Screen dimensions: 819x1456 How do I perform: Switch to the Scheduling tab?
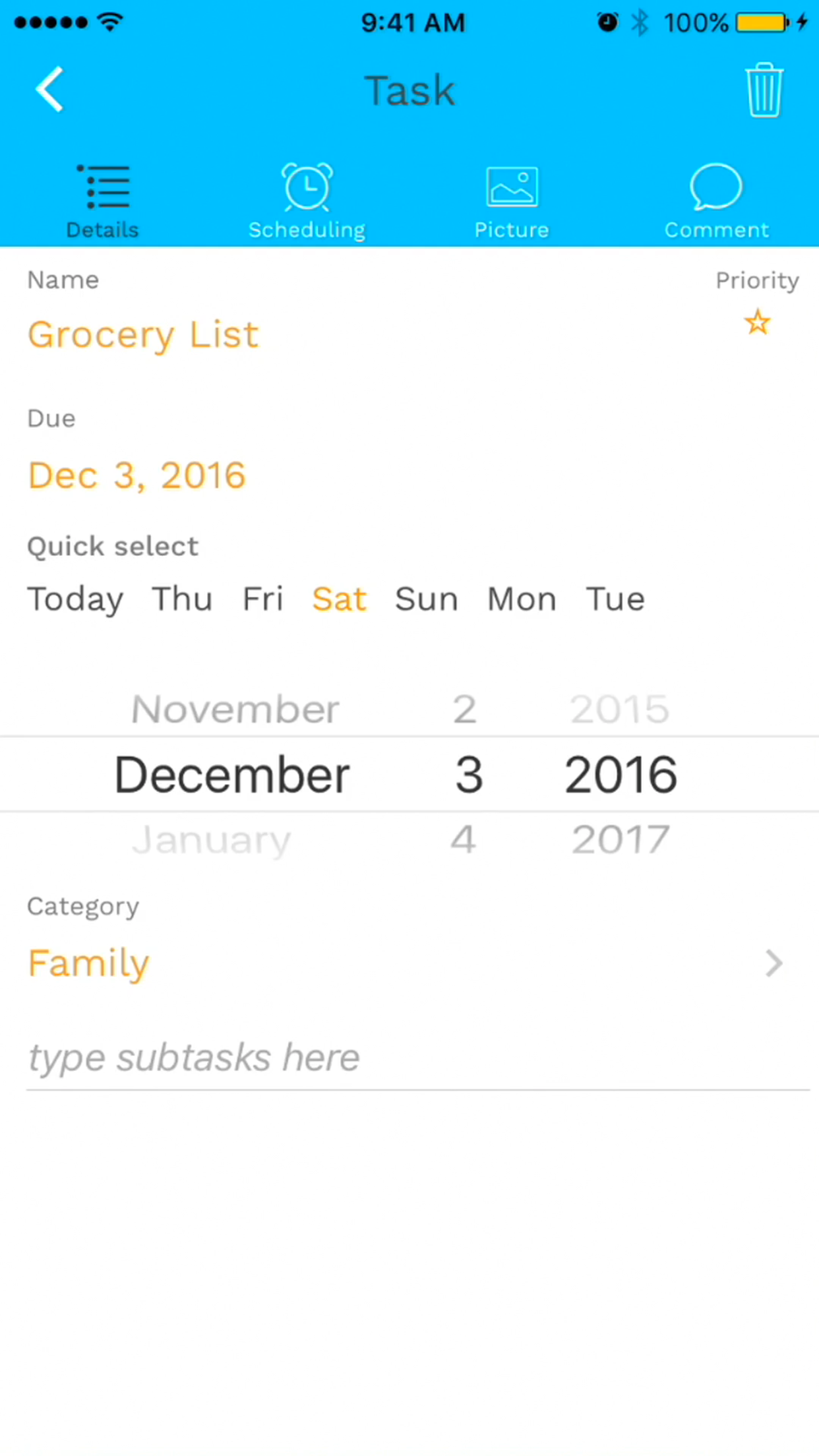[x=307, y=200]
